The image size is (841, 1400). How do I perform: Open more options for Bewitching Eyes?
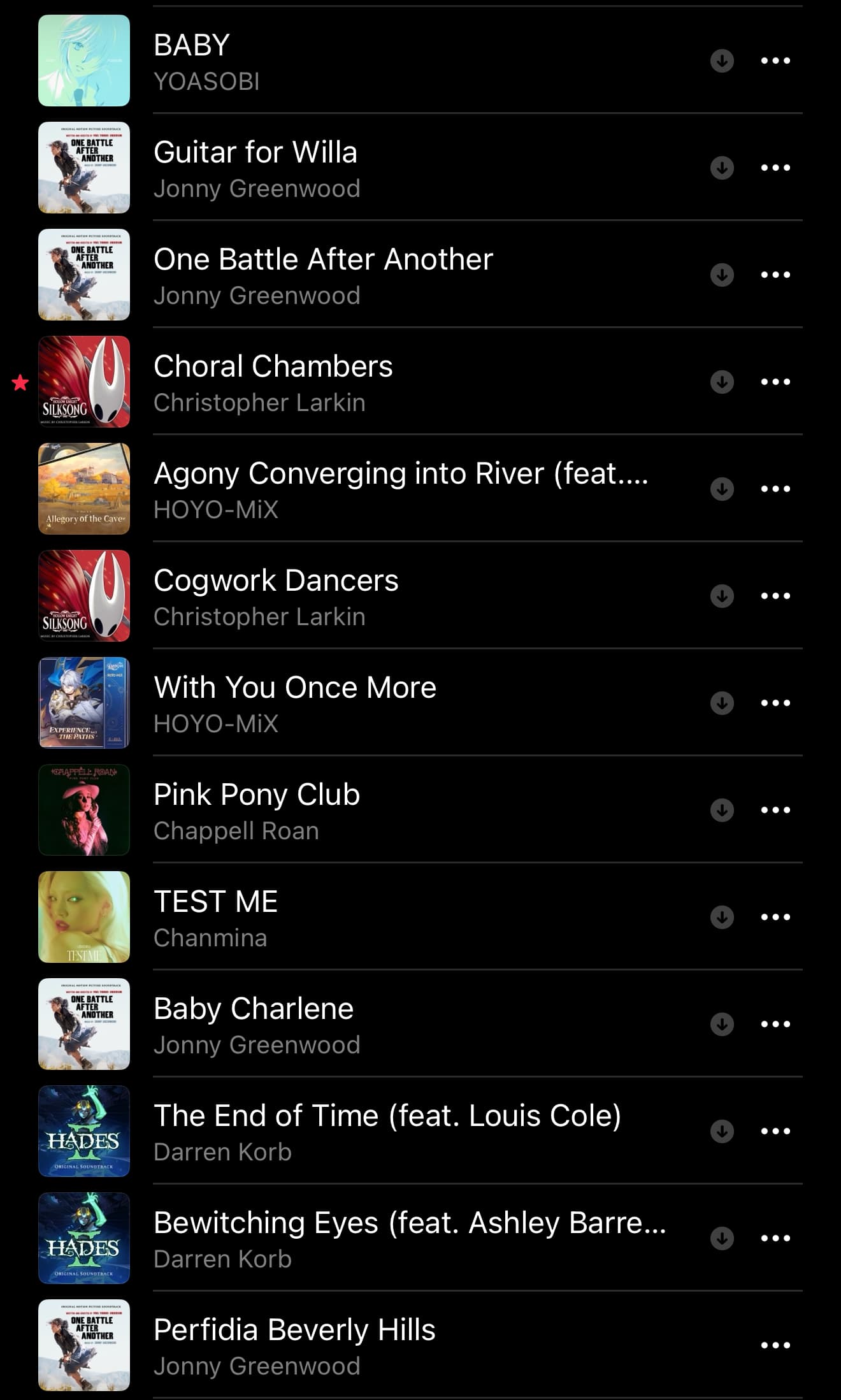(x=775, y=1238)
